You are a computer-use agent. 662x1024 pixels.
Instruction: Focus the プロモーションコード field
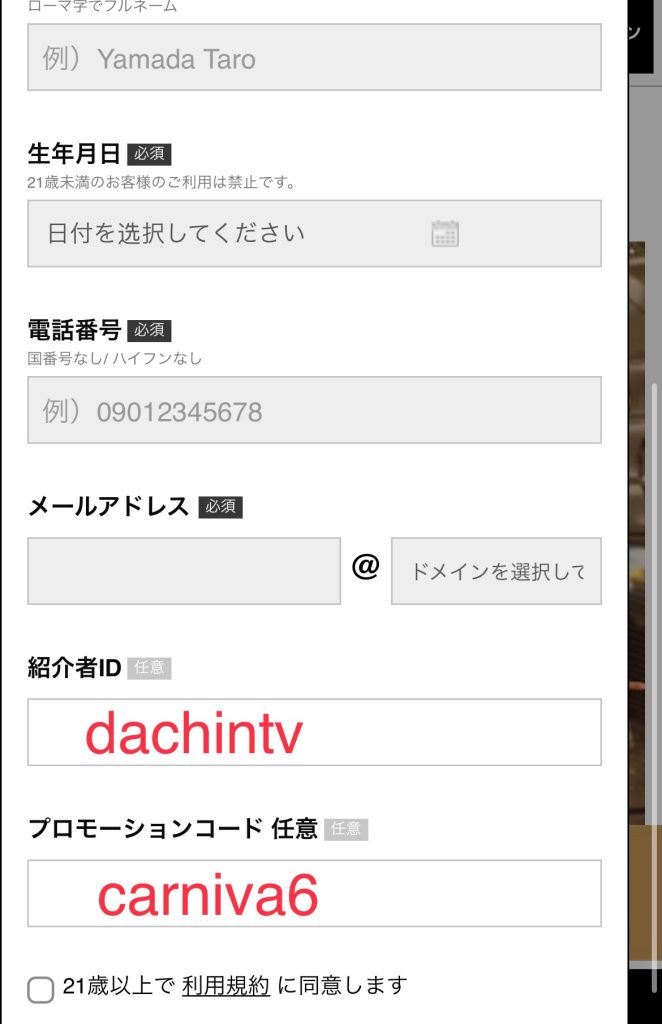(x=314, y=893)
